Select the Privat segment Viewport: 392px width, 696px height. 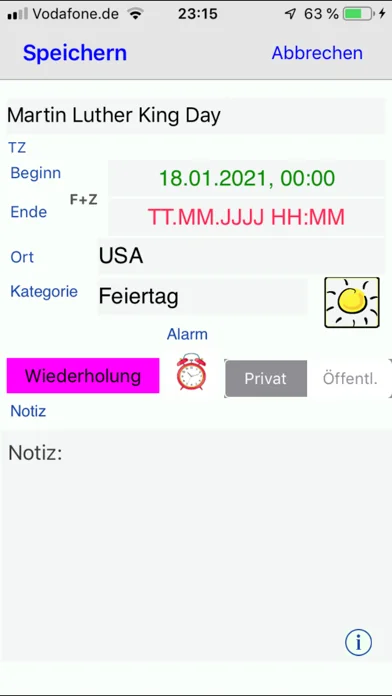[x=265, y=379]
